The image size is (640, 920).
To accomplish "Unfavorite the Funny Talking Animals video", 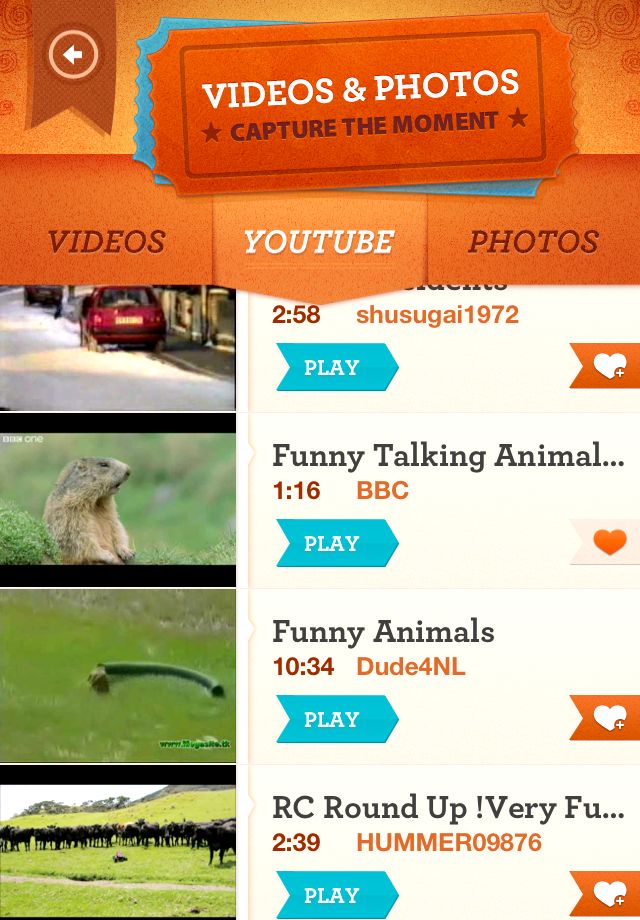I will pyautogui.click(x=606, y=543).
